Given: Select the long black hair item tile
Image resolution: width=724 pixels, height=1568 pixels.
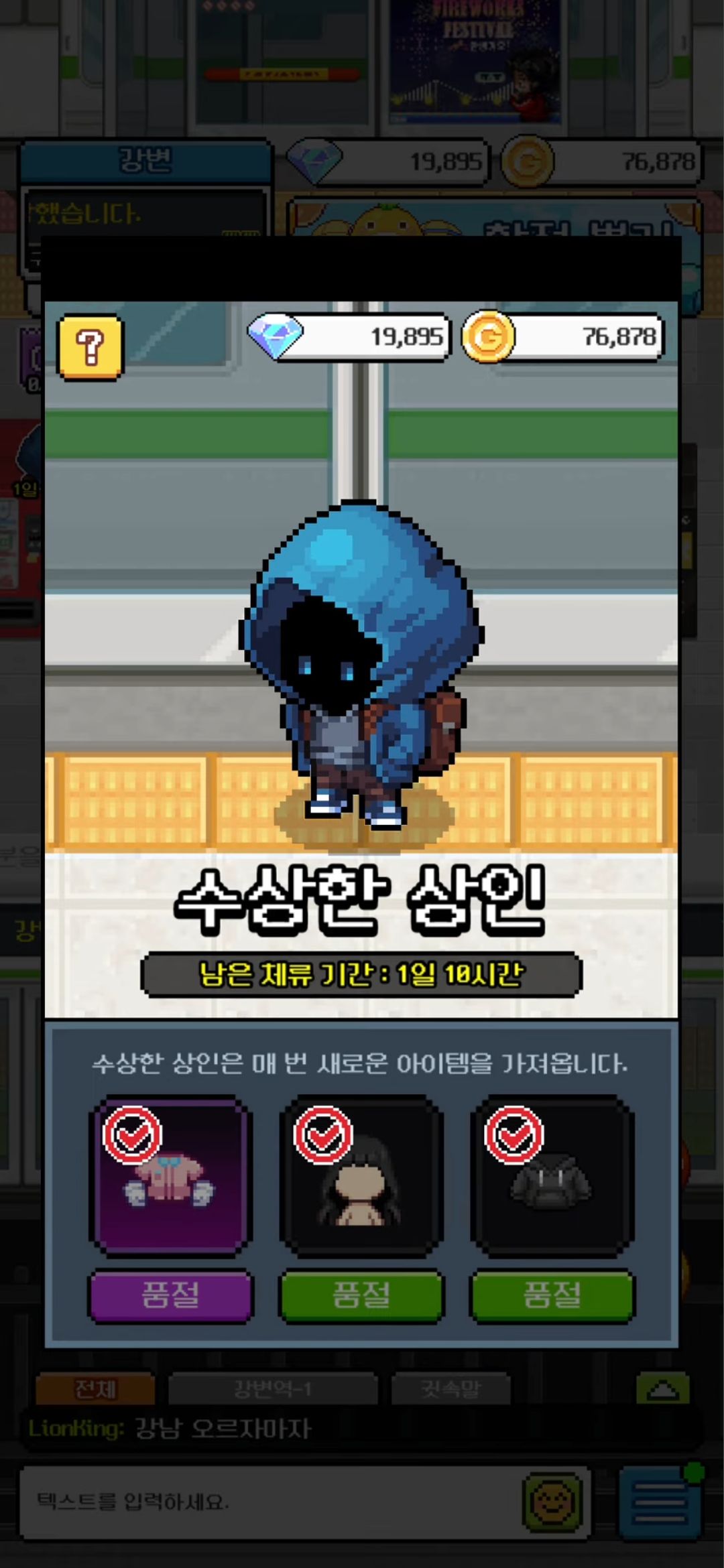Looking at the screenshot, I should 361,1177.
